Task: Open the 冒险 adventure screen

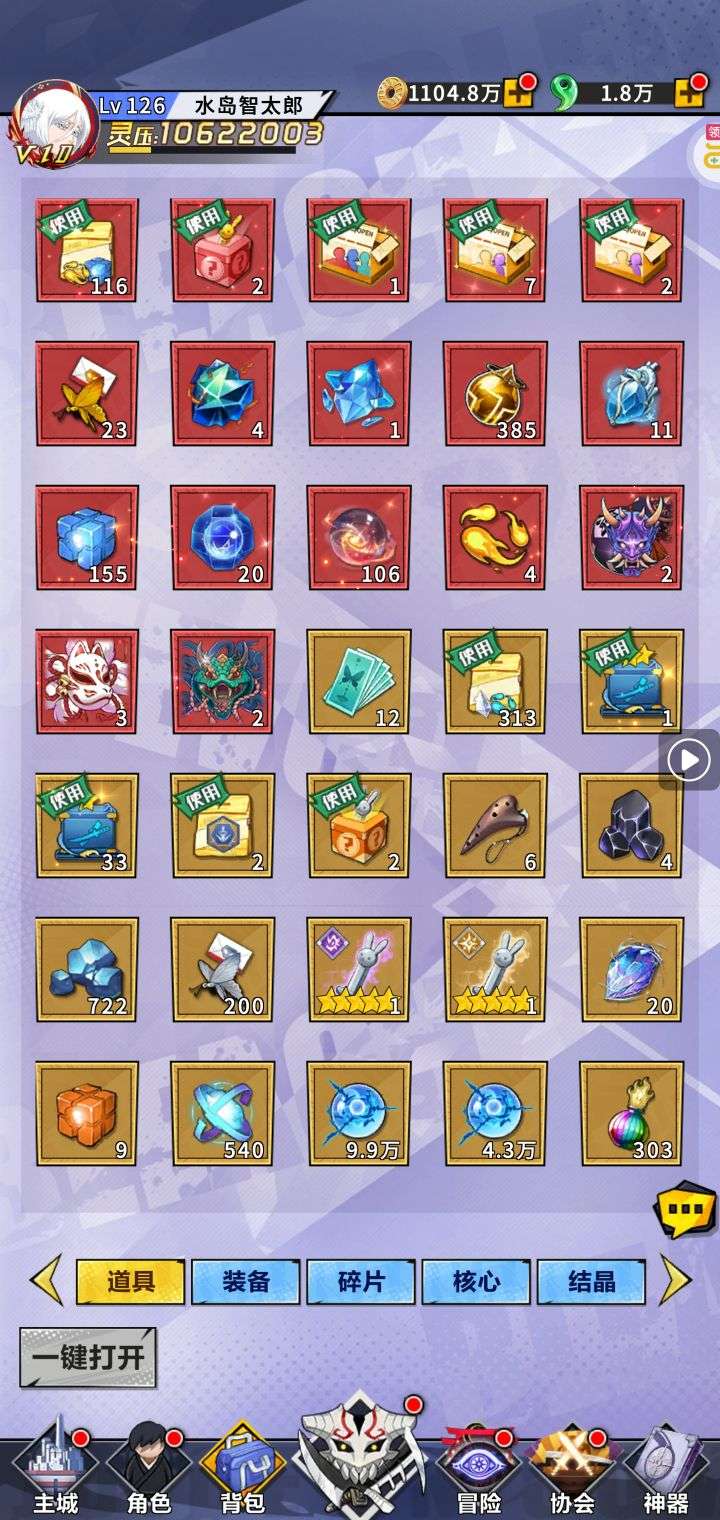Action: click(478, 1470)
